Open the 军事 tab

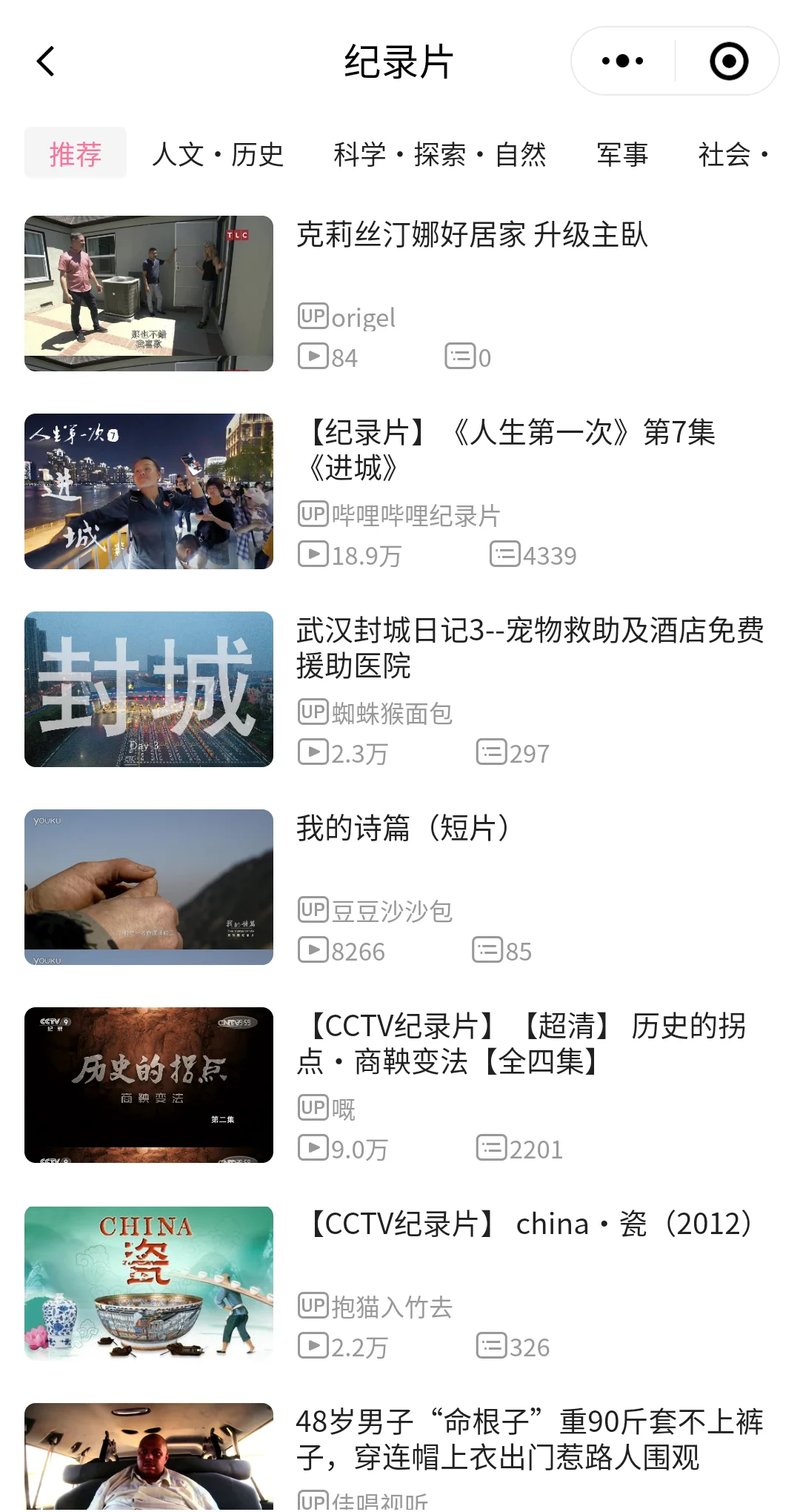pyautogui.click(x=622, y=154)
